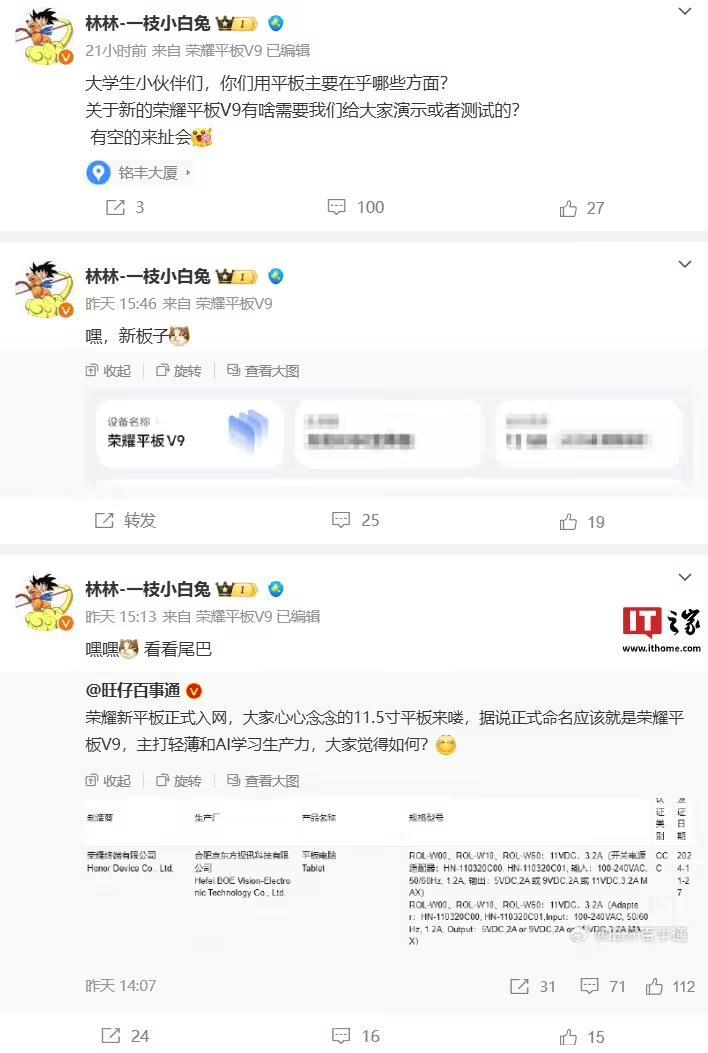This screenshot has height=1053, width=708.
Task: Like the 大学生小伙伴们 post
Action: coord(582,208)
